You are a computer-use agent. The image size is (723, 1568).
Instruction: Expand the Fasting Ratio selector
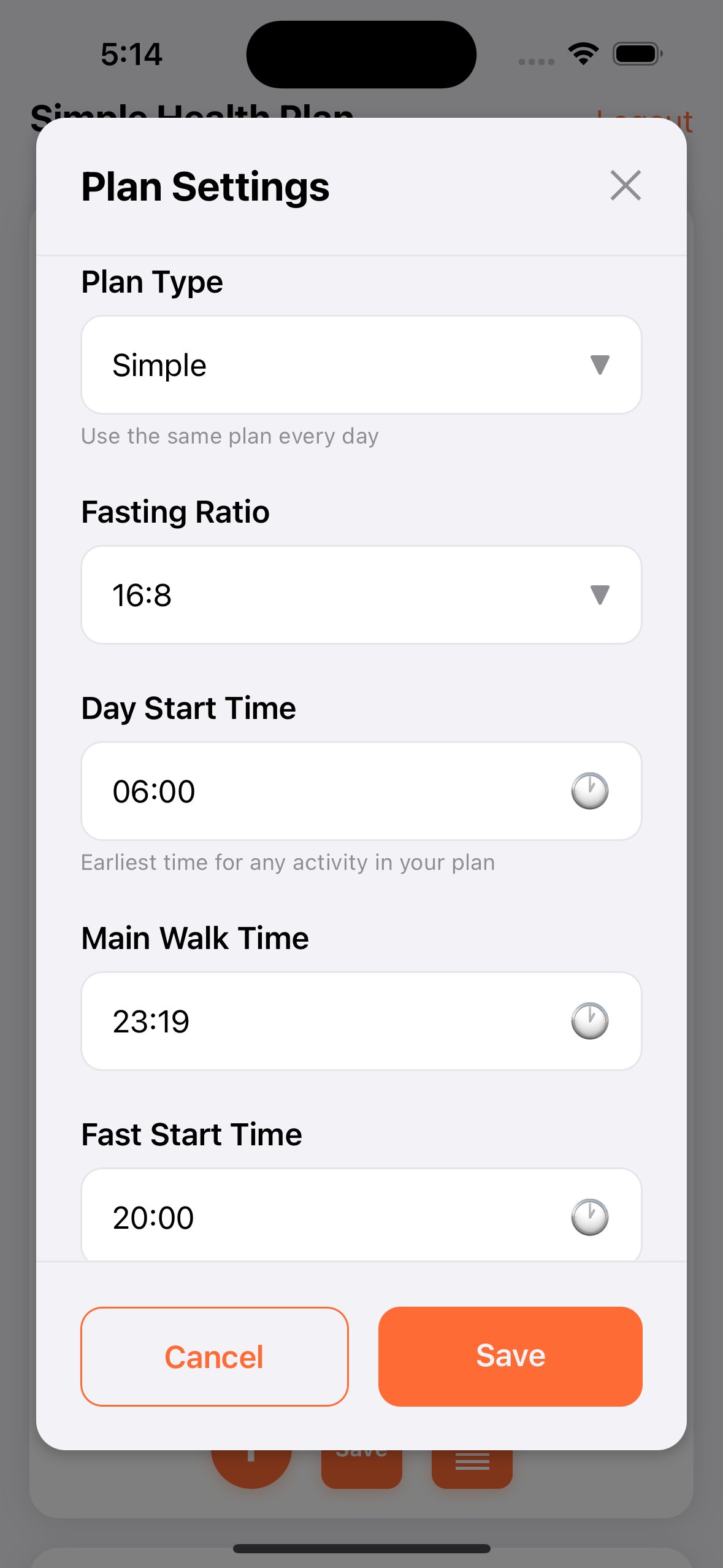(361, 594)
